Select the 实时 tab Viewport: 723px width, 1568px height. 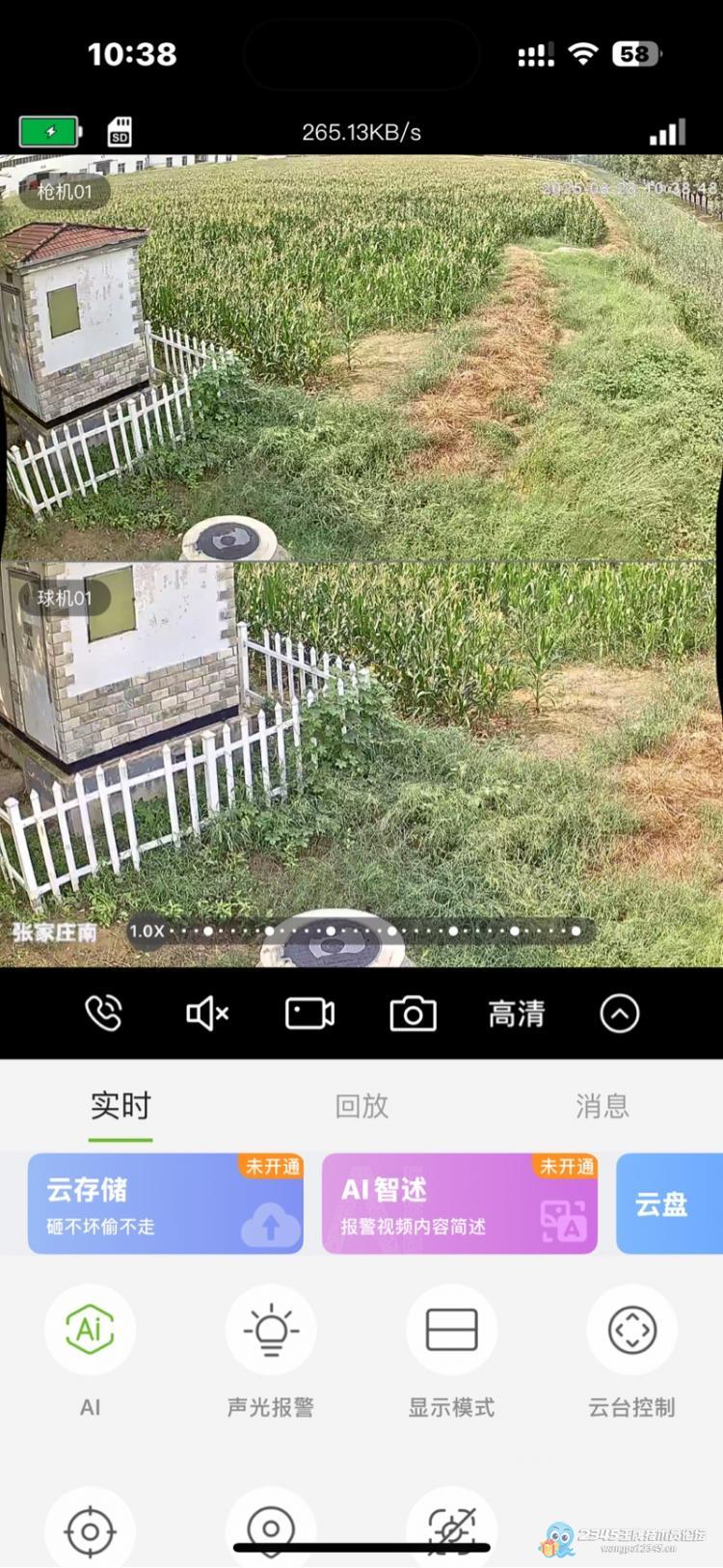[120, 1105]
